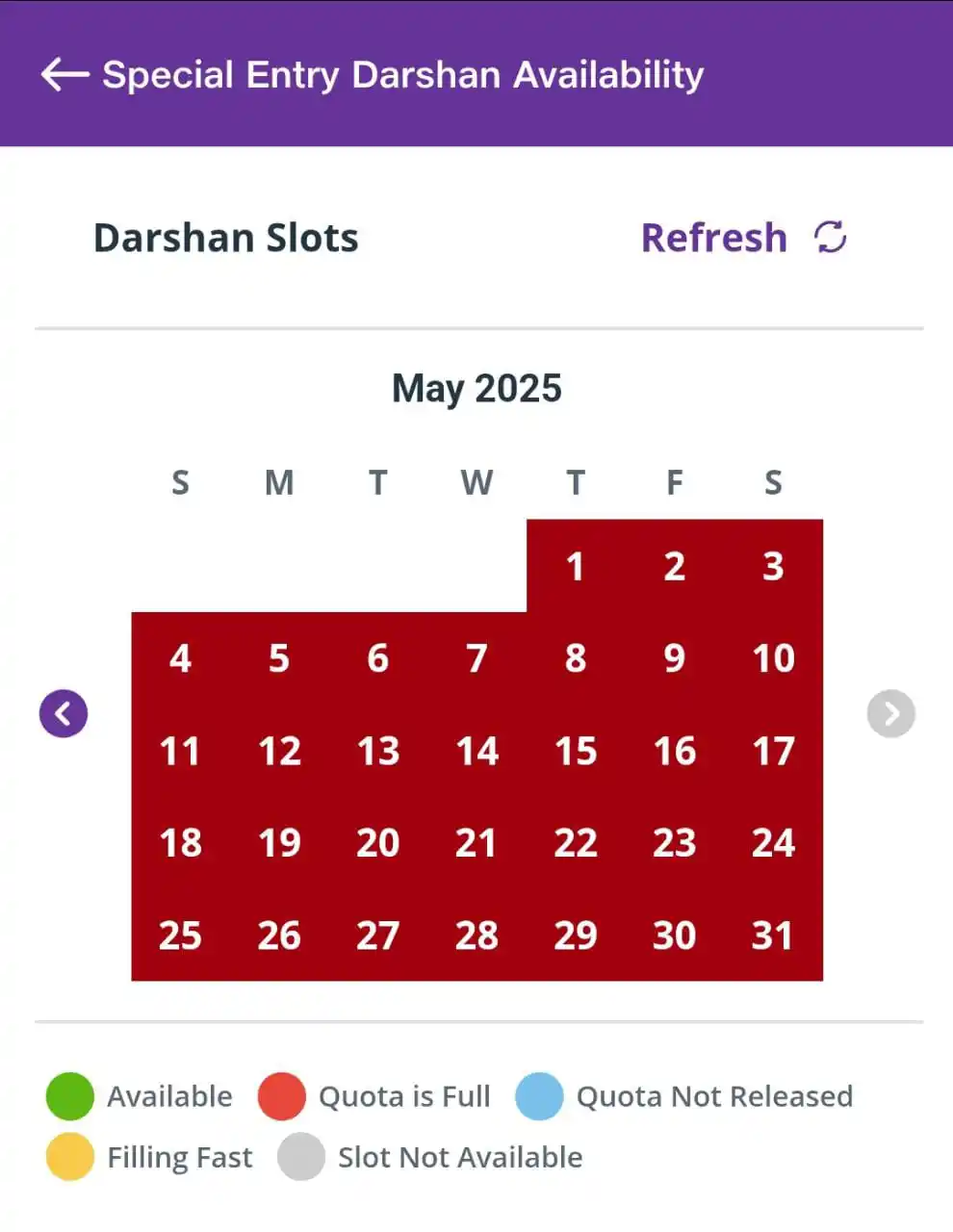953x1232 pixels.
Task: Click the May 2025 month label
Action: tap(476, 387)
